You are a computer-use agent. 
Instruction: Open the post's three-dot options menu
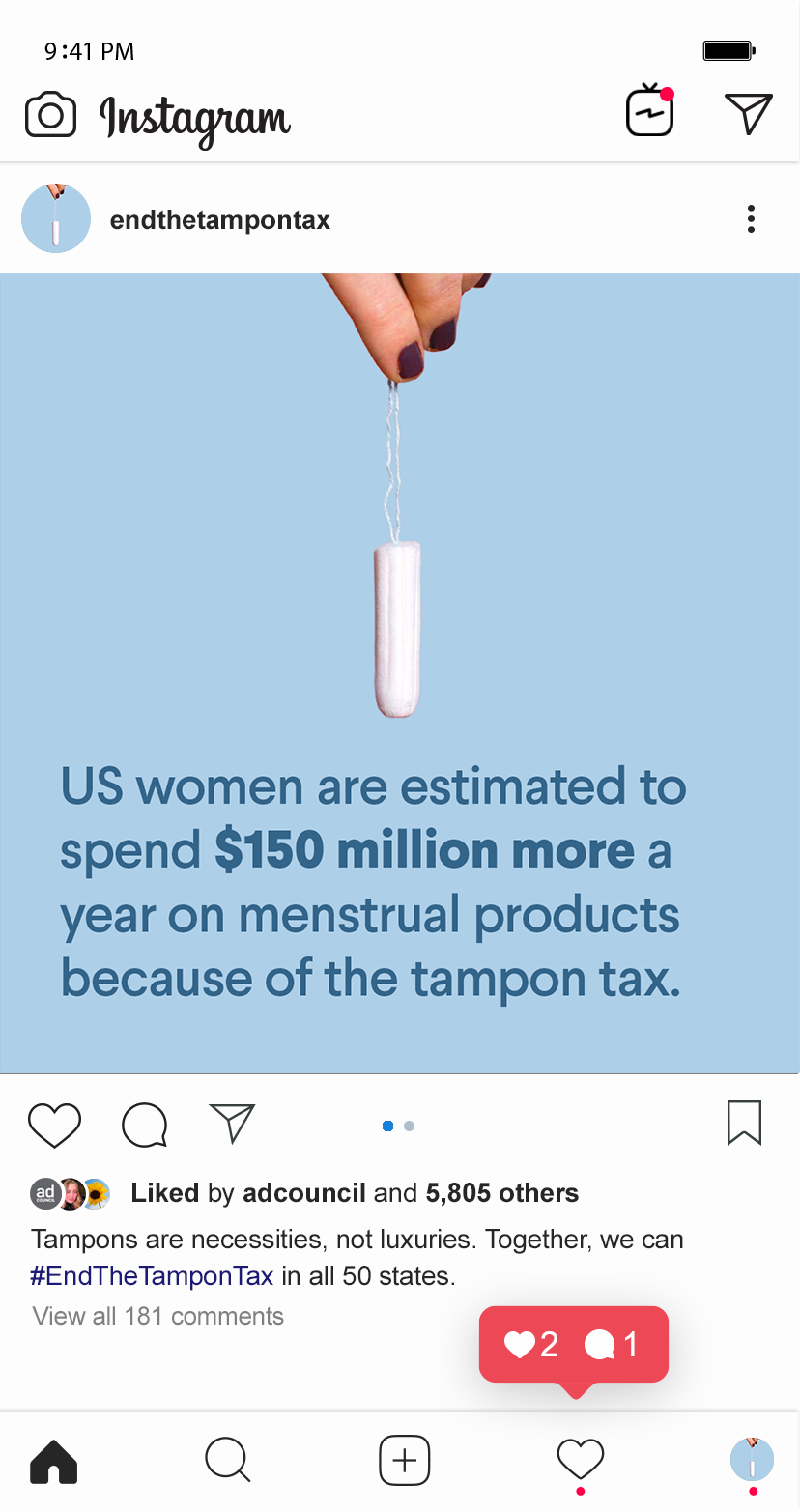click(x=751, y=219)
